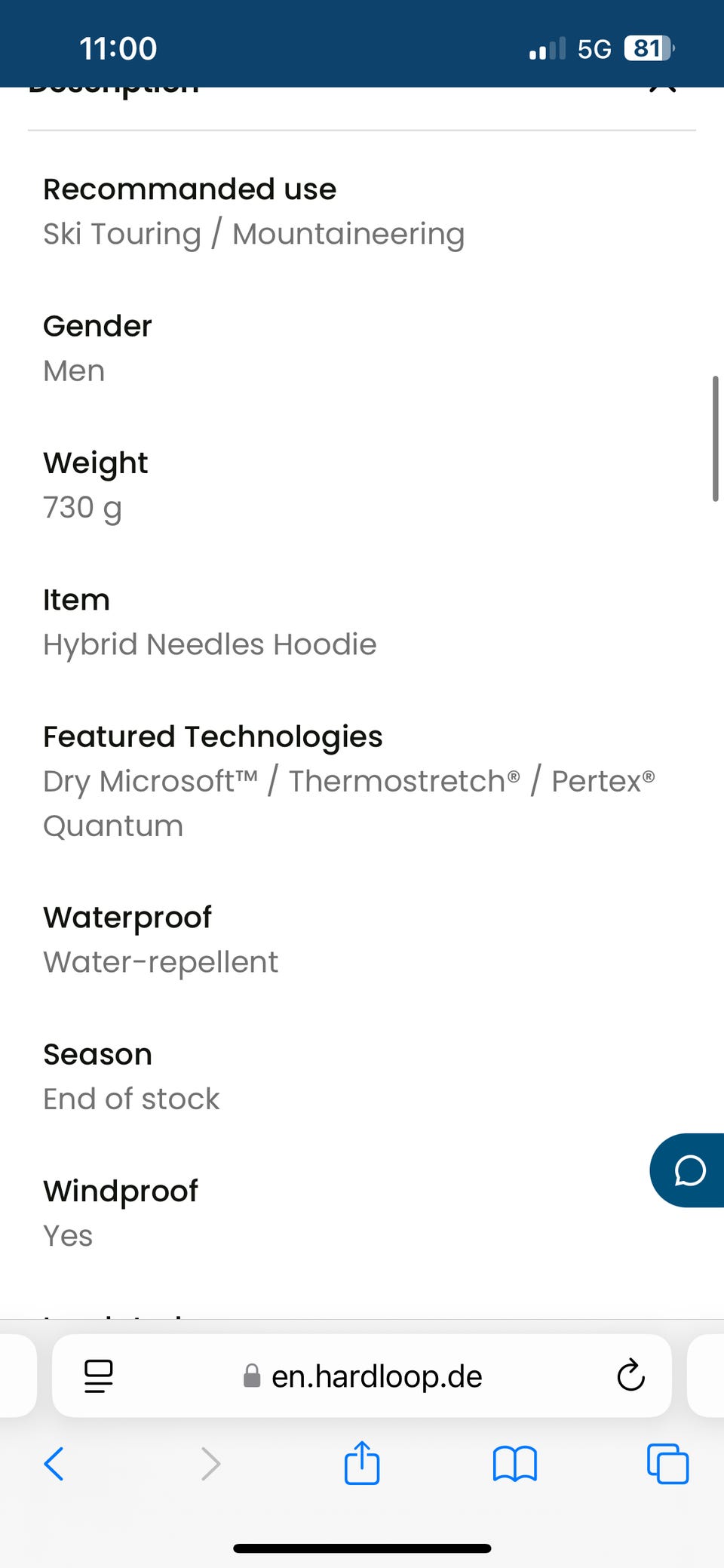Go back to the previous page
This screenshot has width=724, height=1568.
click(54, 1464)
